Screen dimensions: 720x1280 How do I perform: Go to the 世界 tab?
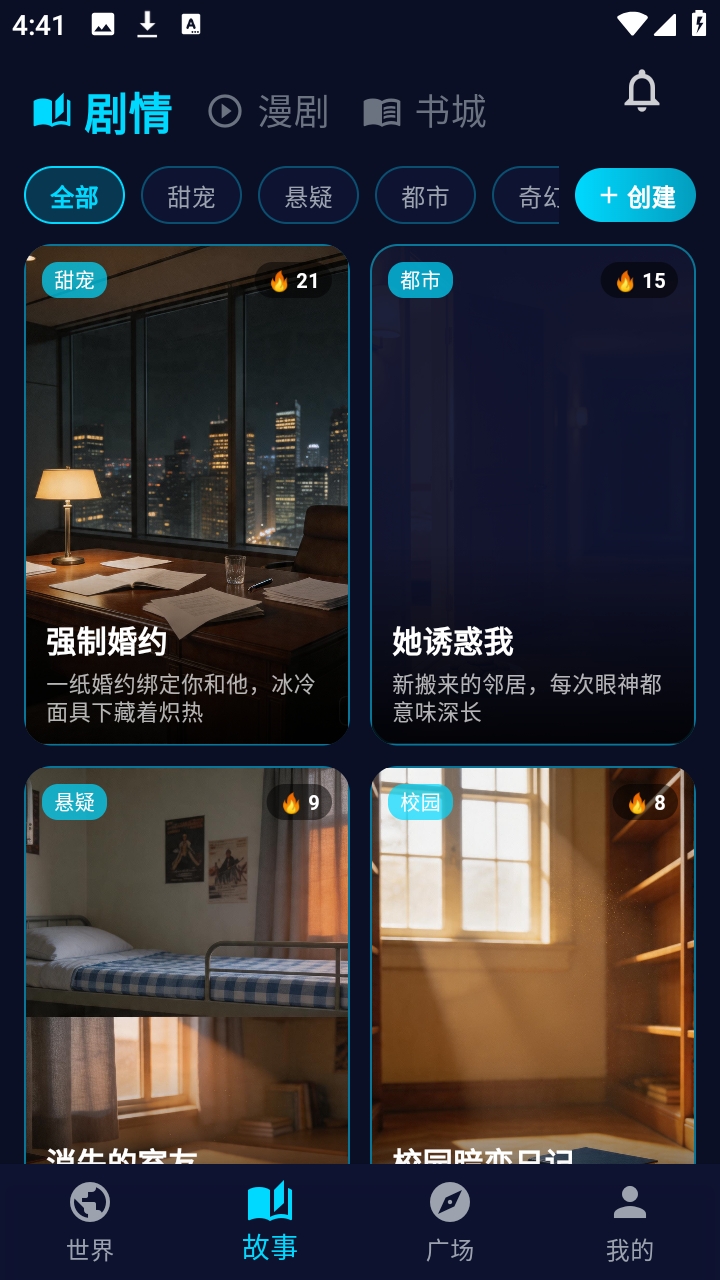point(90,1222)
